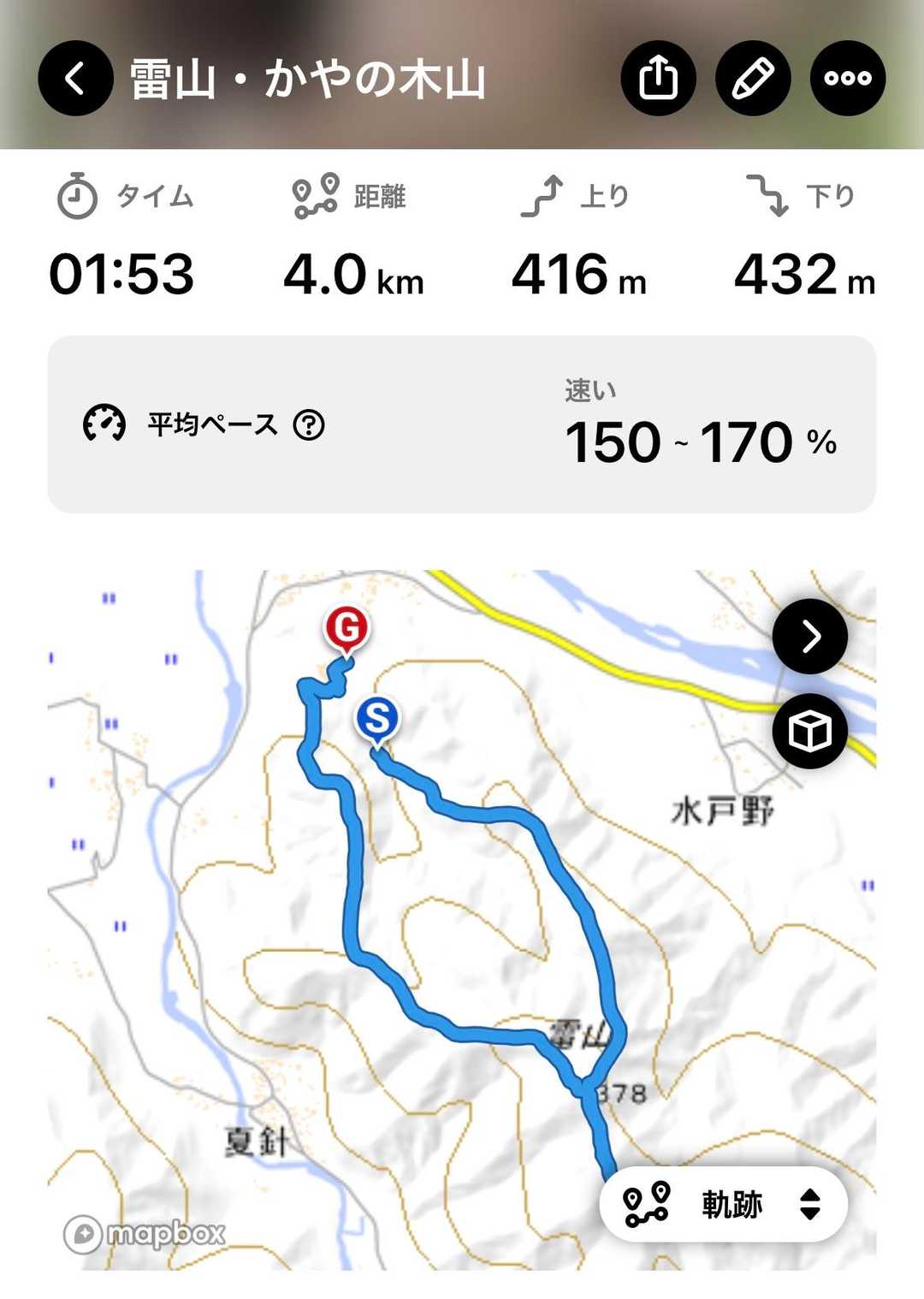Expand the map with the arrow button
The height and width of the screenshot is (1299, 924).
[x=809, y=637]
